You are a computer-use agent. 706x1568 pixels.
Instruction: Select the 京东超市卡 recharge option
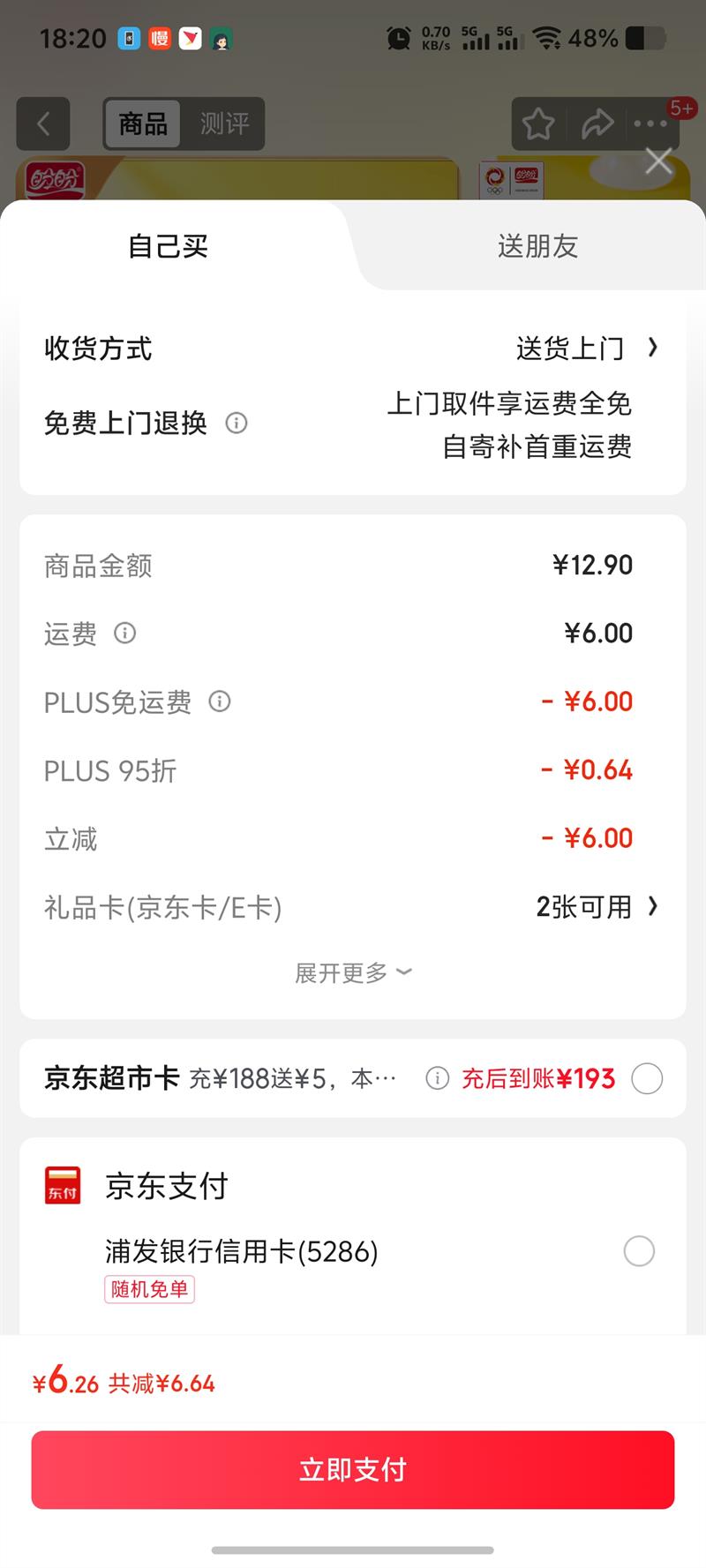647,1078
